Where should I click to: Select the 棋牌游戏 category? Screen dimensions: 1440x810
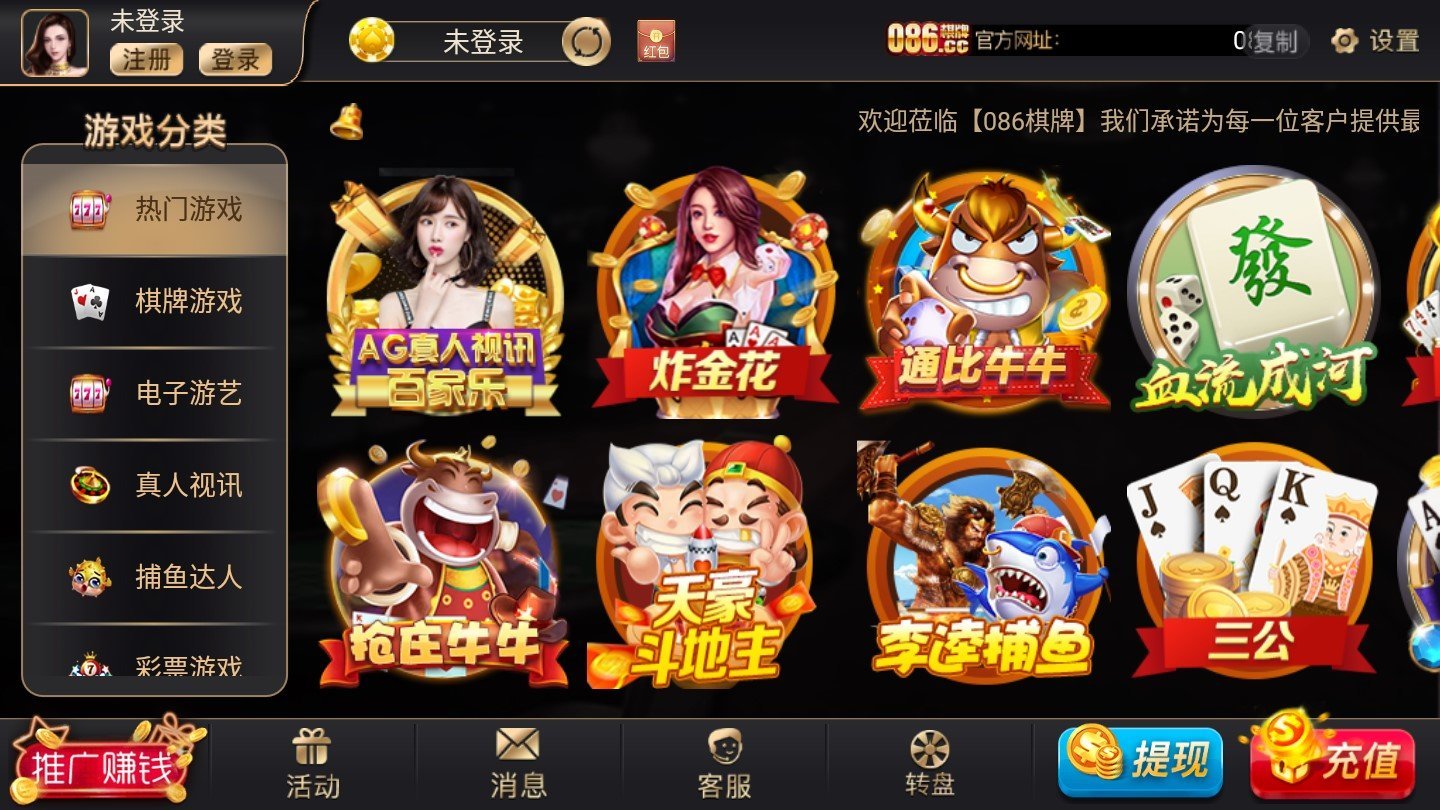[155, 301]
